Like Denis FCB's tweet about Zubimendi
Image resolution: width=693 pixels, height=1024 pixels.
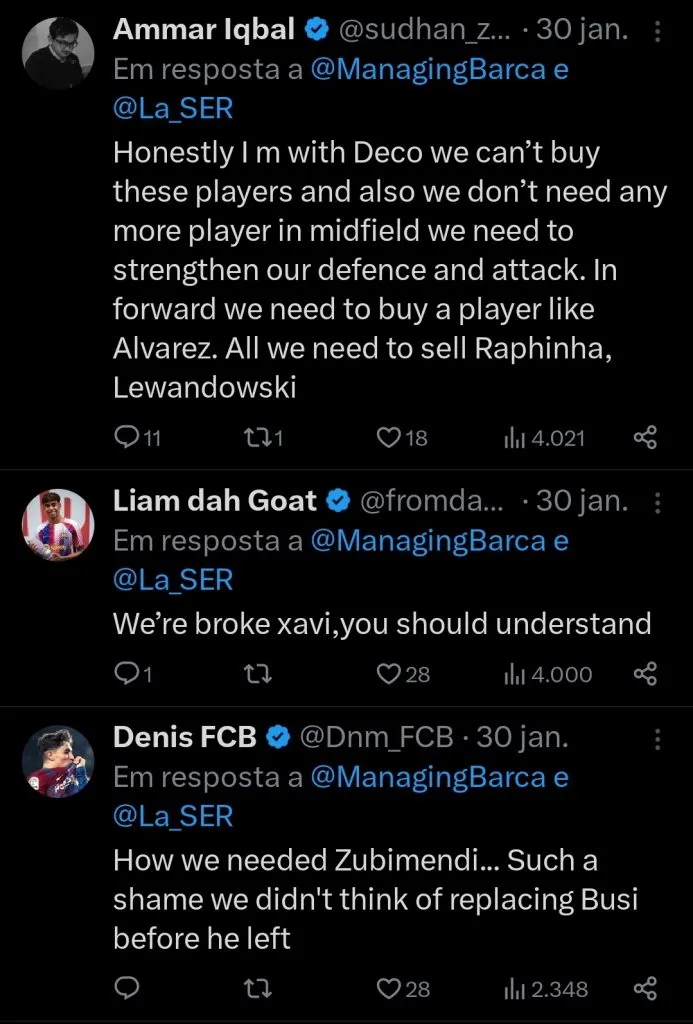388,989
